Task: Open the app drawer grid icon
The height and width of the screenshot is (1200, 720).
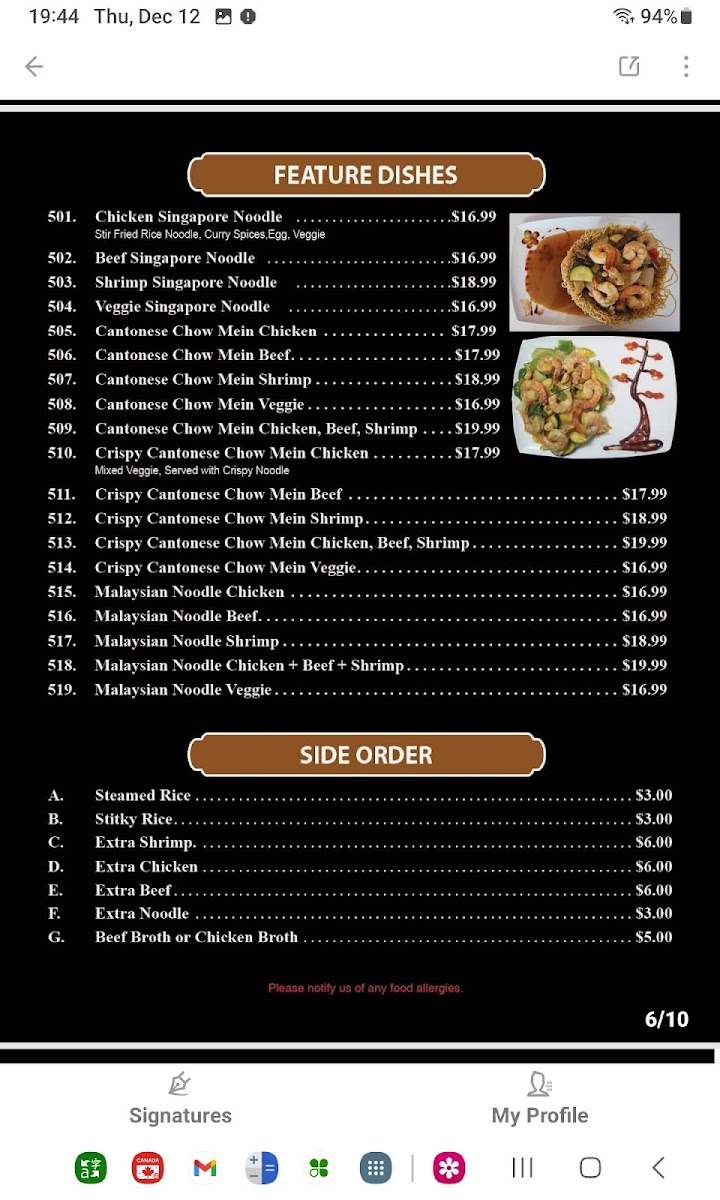Action: click(x=376, y=1167)
